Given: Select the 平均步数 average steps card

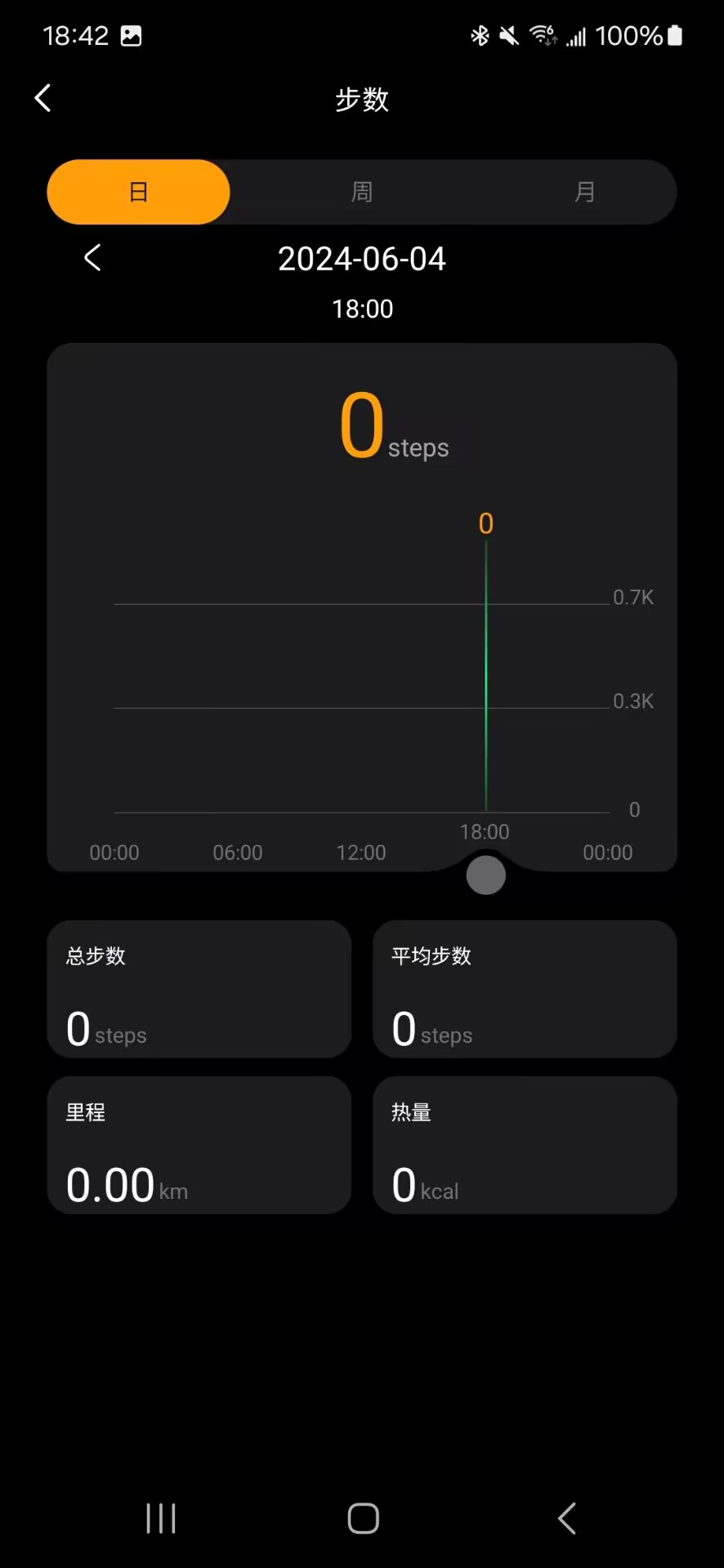Looking at the screenshot, I should [x=524, y=989].
